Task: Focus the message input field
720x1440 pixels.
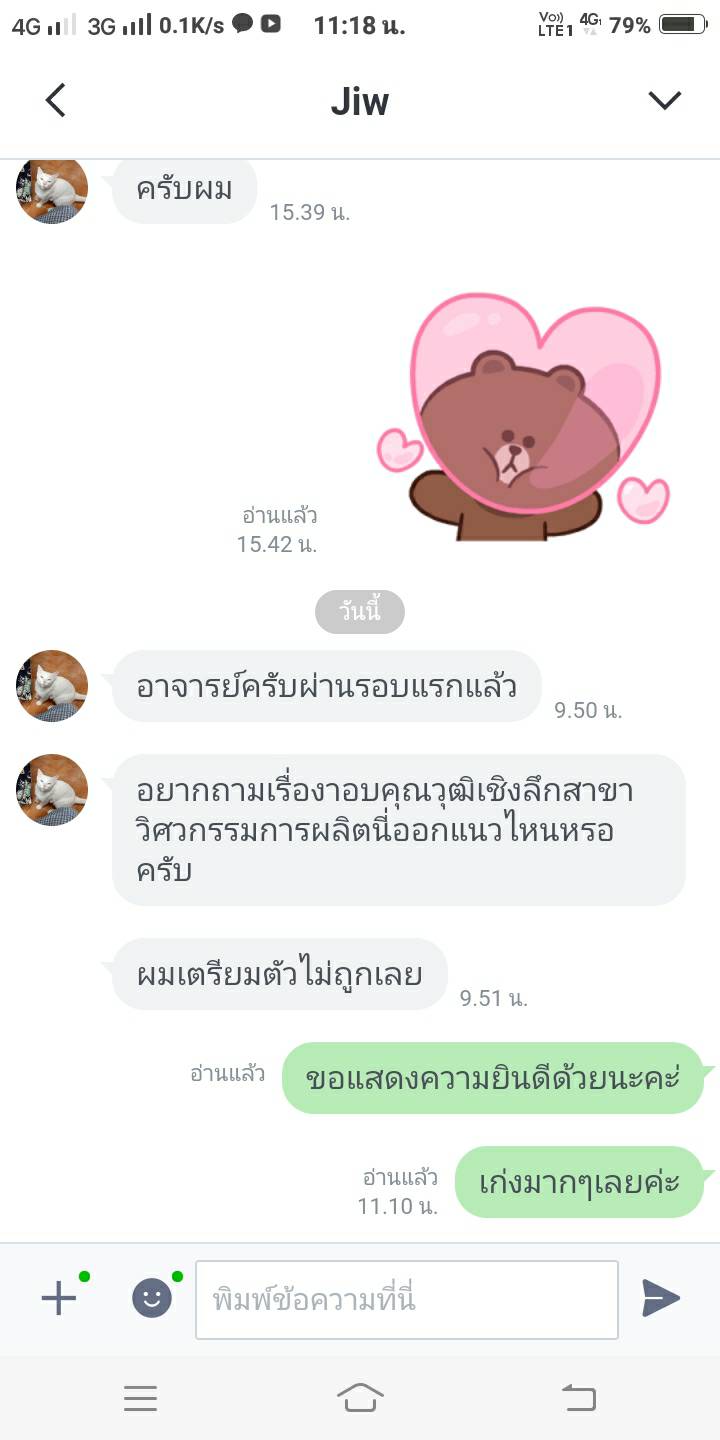Action: point(406,1299)
